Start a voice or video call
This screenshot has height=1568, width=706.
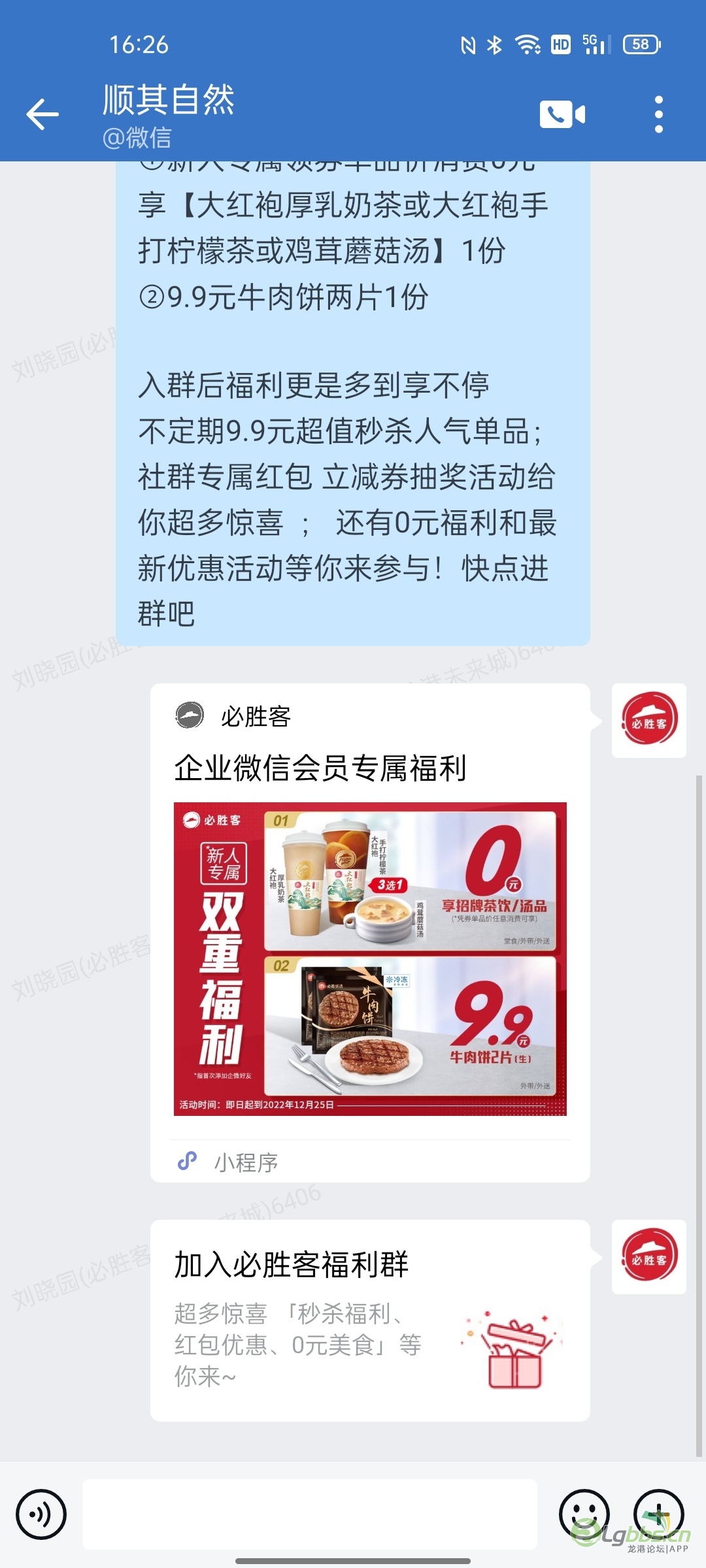point(562,114)
